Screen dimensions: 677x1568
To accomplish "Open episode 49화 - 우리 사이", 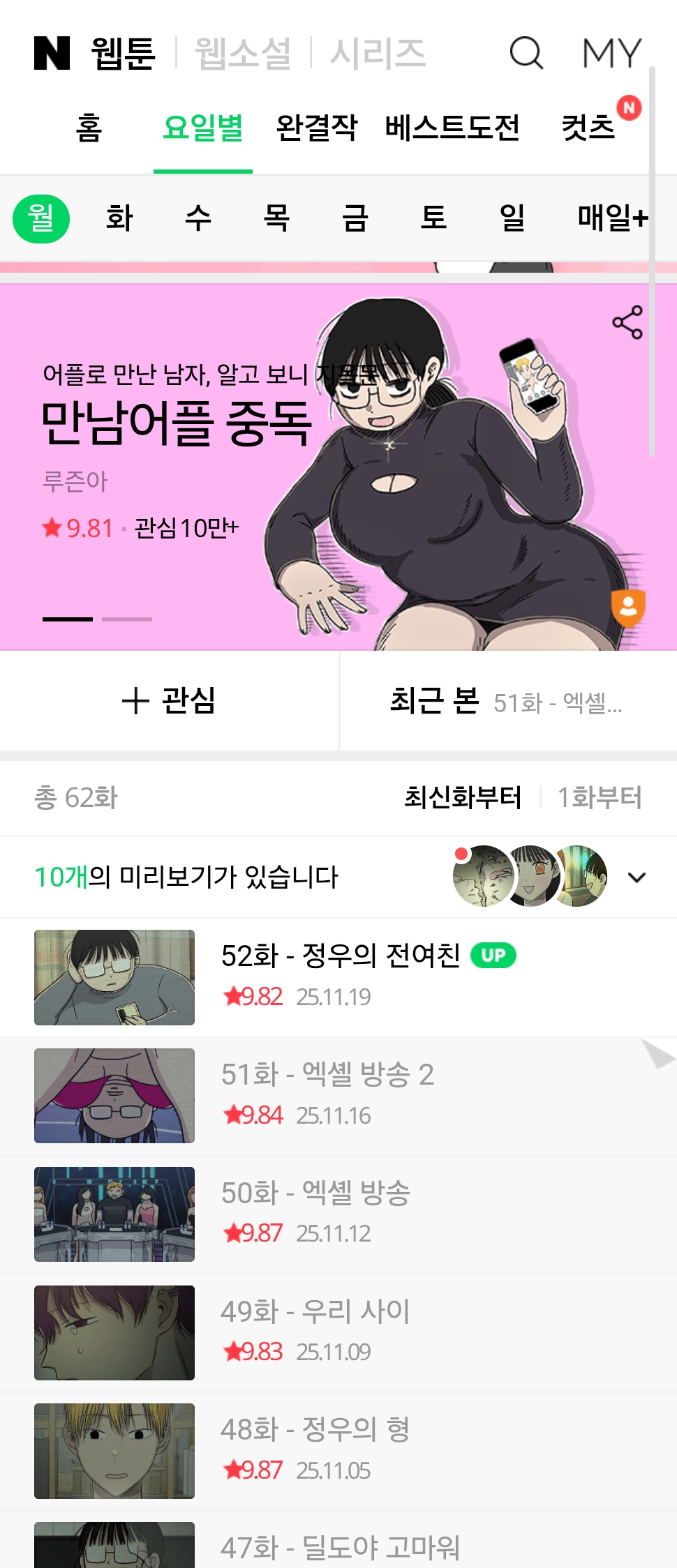I will coord(338,1333).
